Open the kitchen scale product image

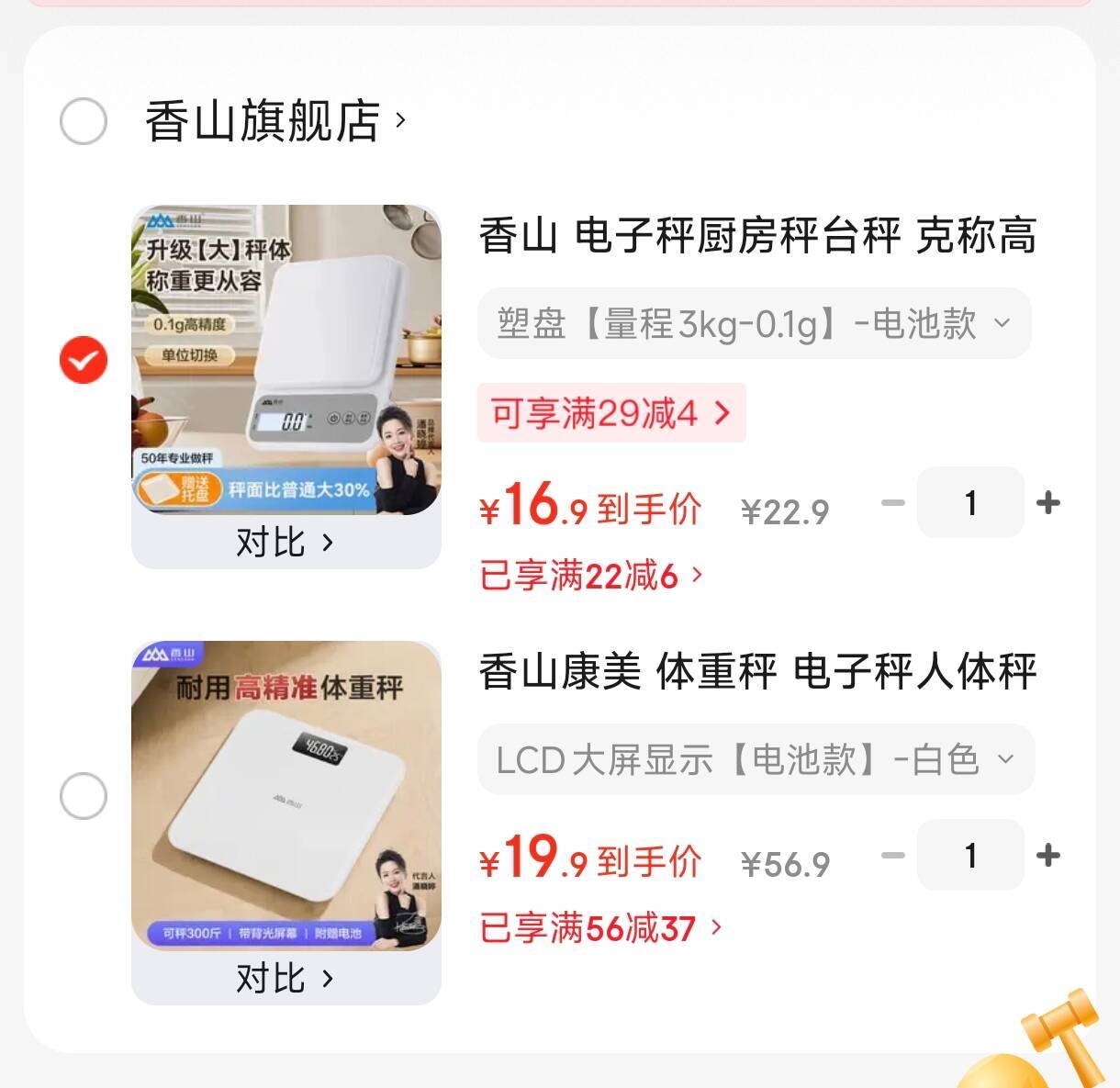pos(286,359)
